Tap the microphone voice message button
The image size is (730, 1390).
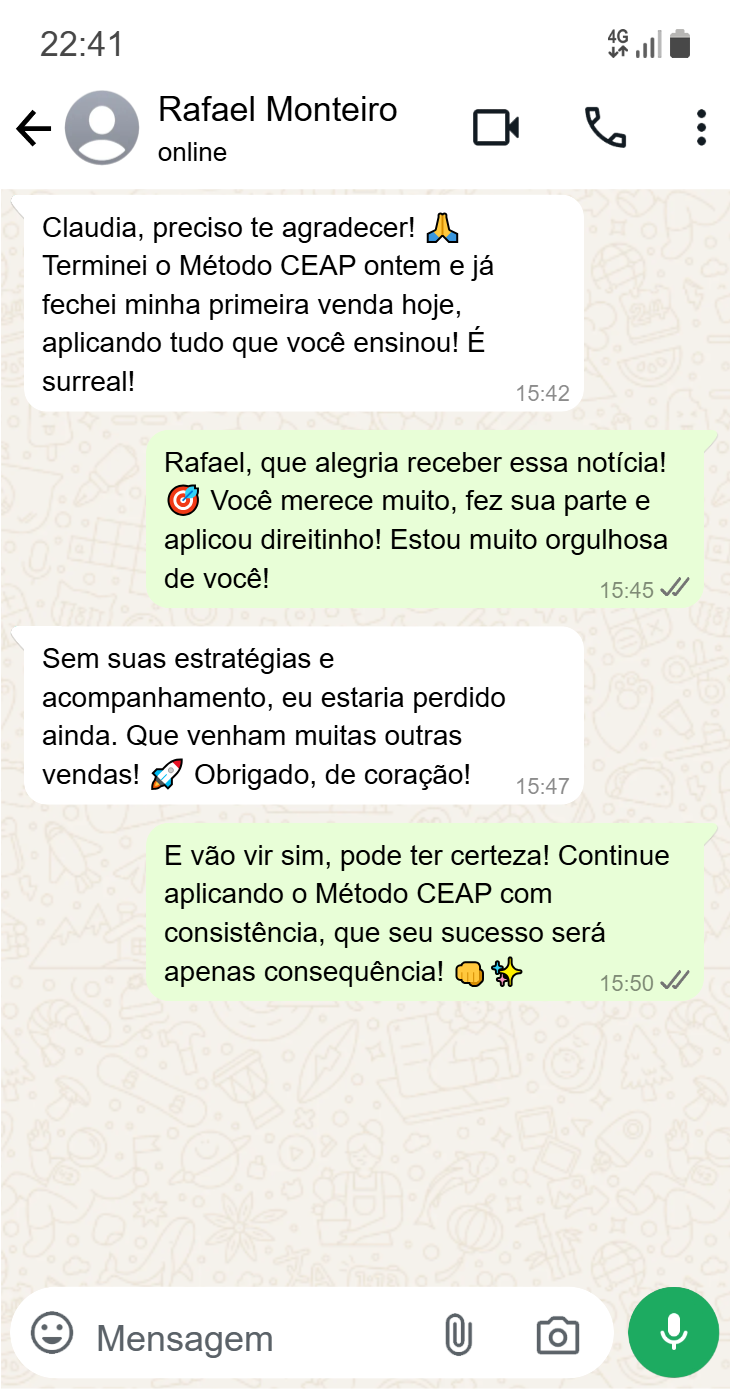coord(673,1333)
